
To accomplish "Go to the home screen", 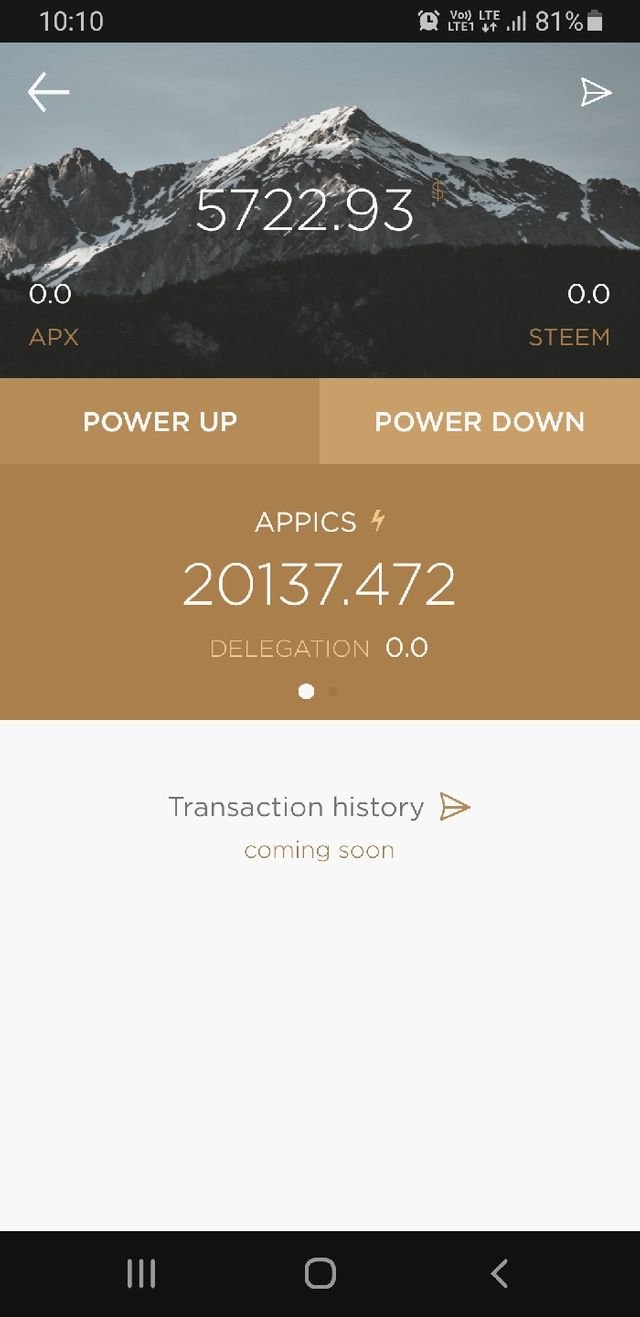I will (x=320, y=1273).
